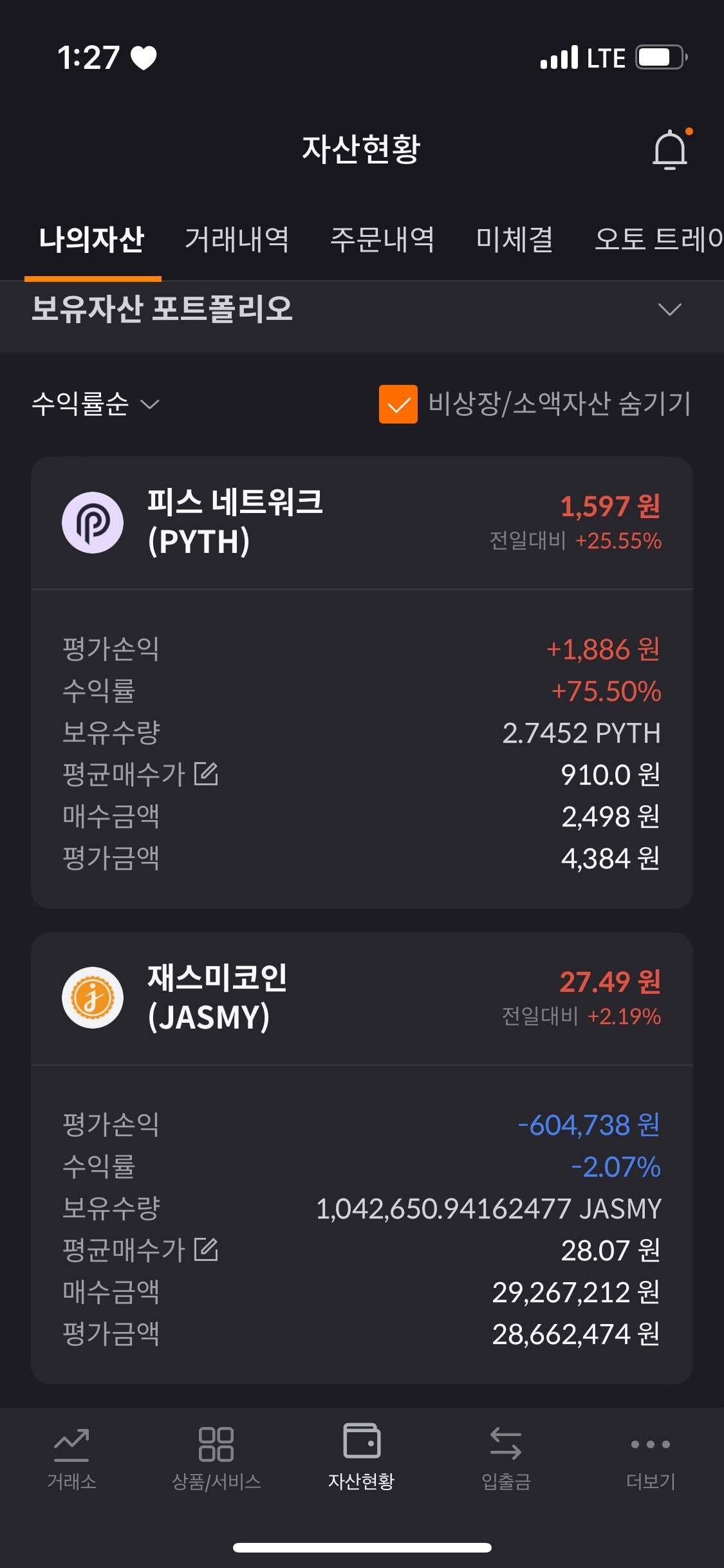Select the 나의자산 tab
The width and height of the screenshot is (724, 1568).
pyautogui.click(x=92, y=241)
